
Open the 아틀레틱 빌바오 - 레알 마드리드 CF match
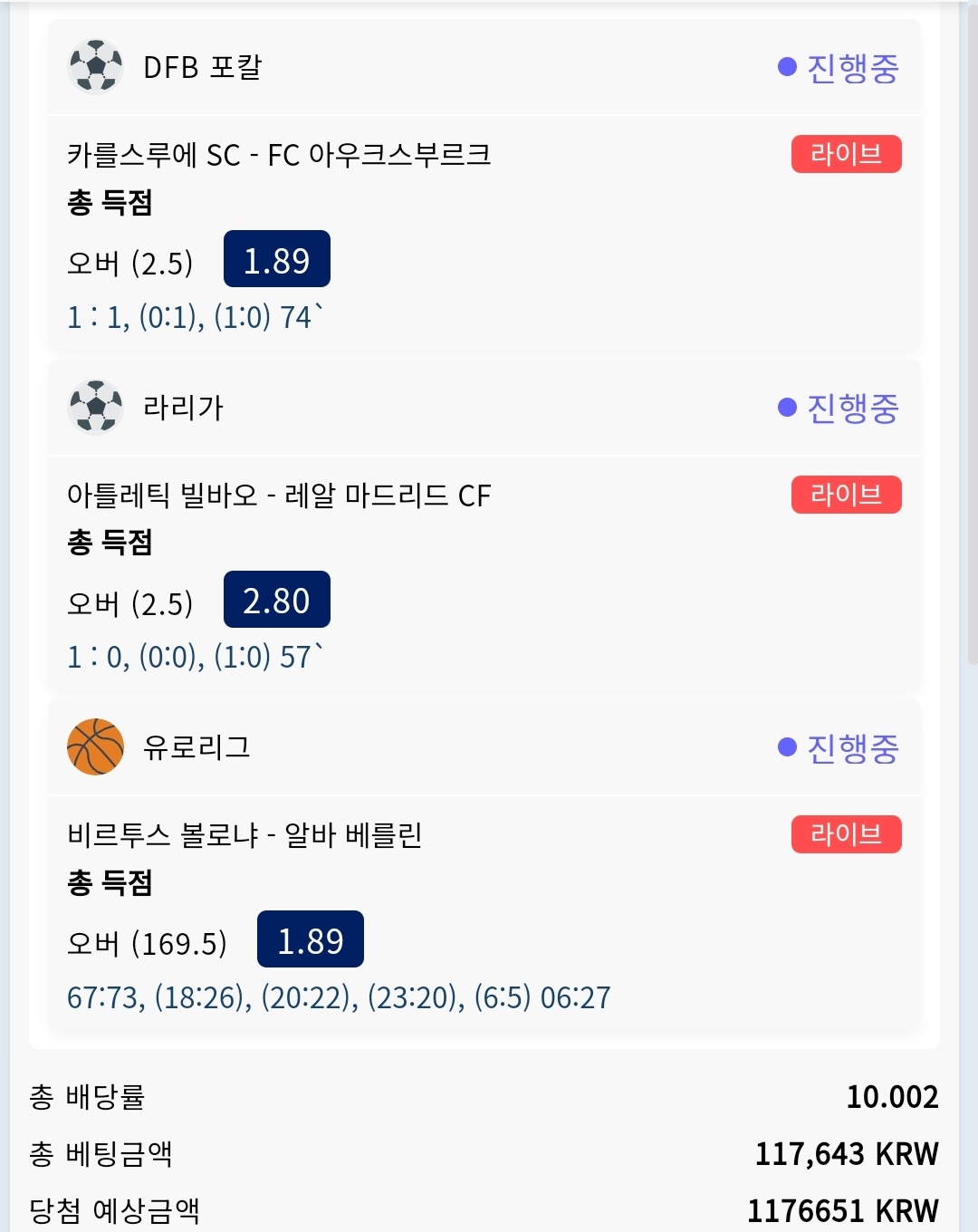click(279, 496)
